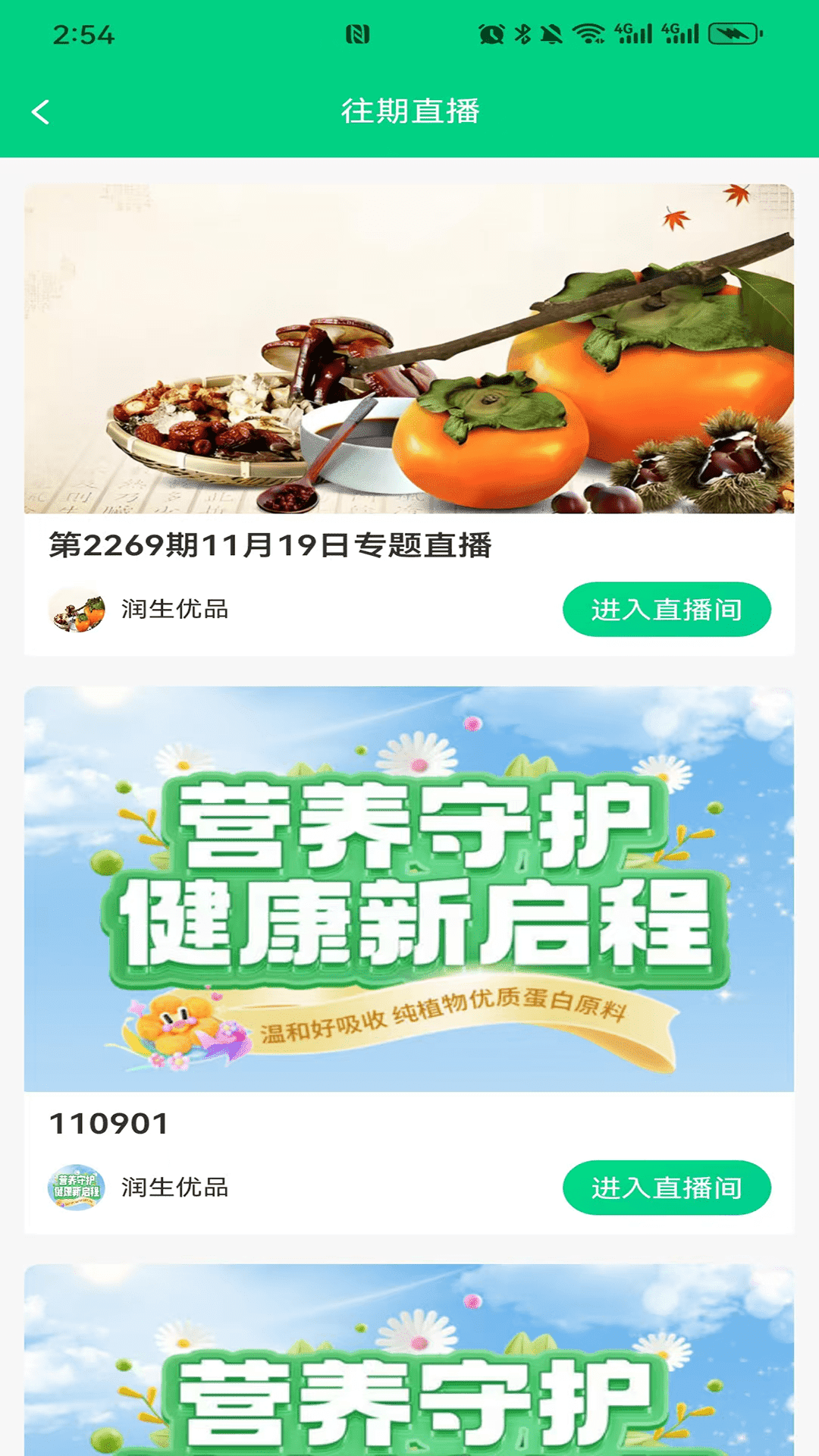View 润生优品 avatar on 第2269期 card
819x1456 pixels.
click(x=77, y=610)
